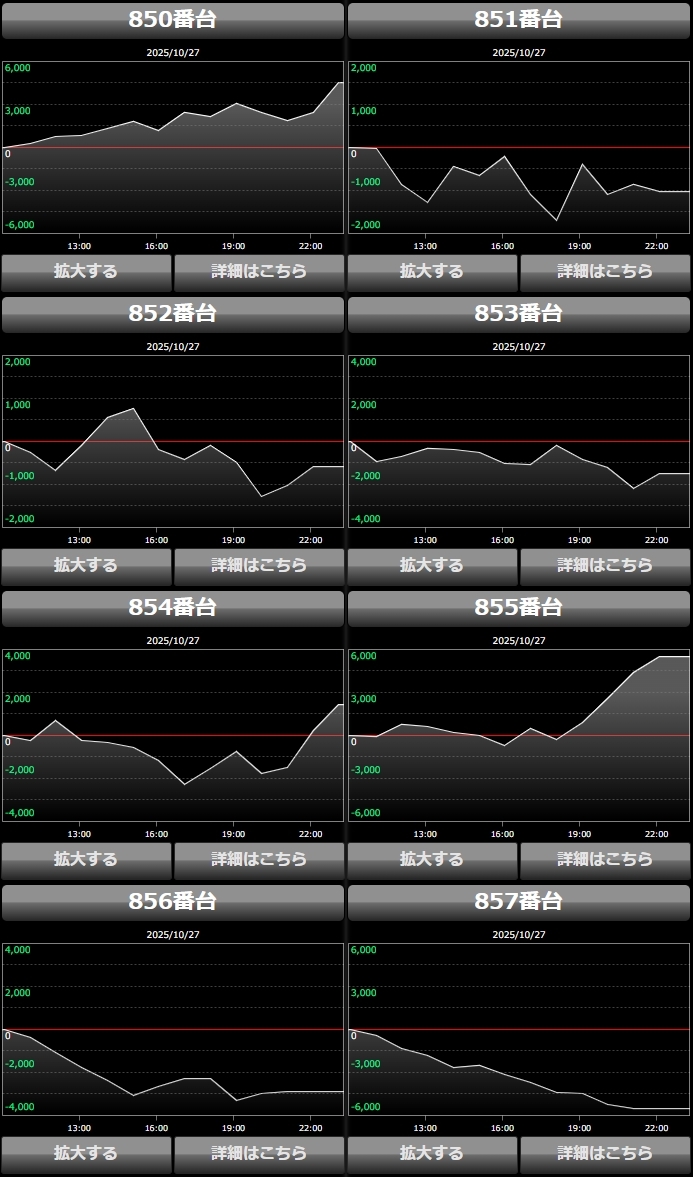Enlarge 855番台 graph using 拡大する
The height and width of the screenshot is (1177, 693).
click(x=432, y=860)
